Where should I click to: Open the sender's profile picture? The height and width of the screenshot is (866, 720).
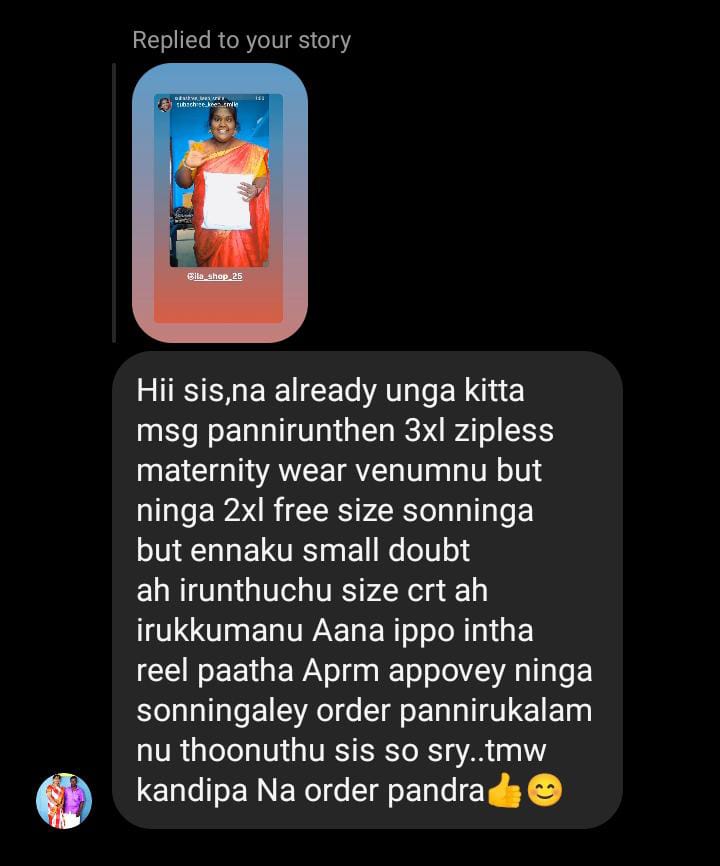[64, 800]
